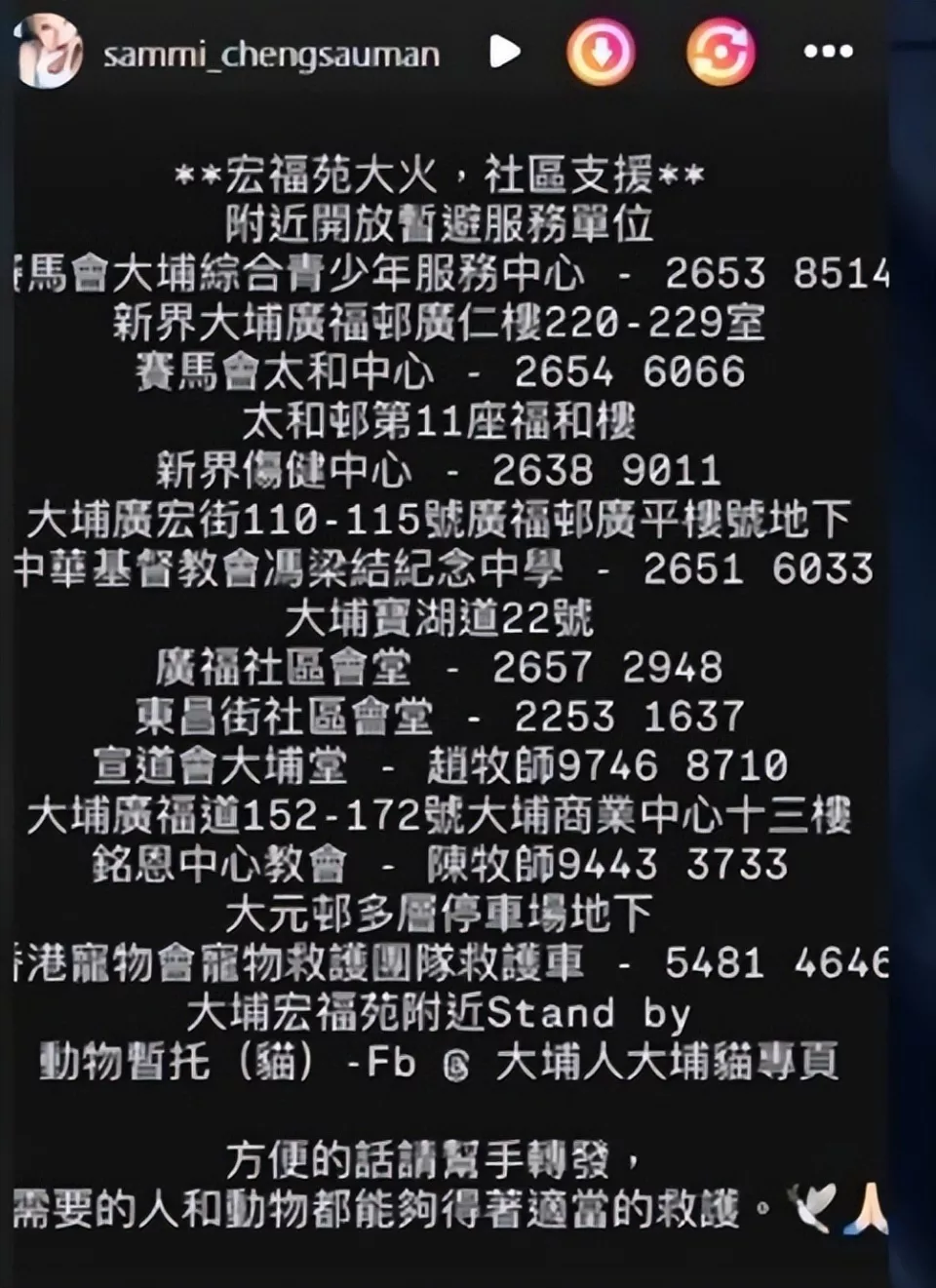Download this story with the arrow icon
This screenshot has height=1288, width=936.
point(602,52)
